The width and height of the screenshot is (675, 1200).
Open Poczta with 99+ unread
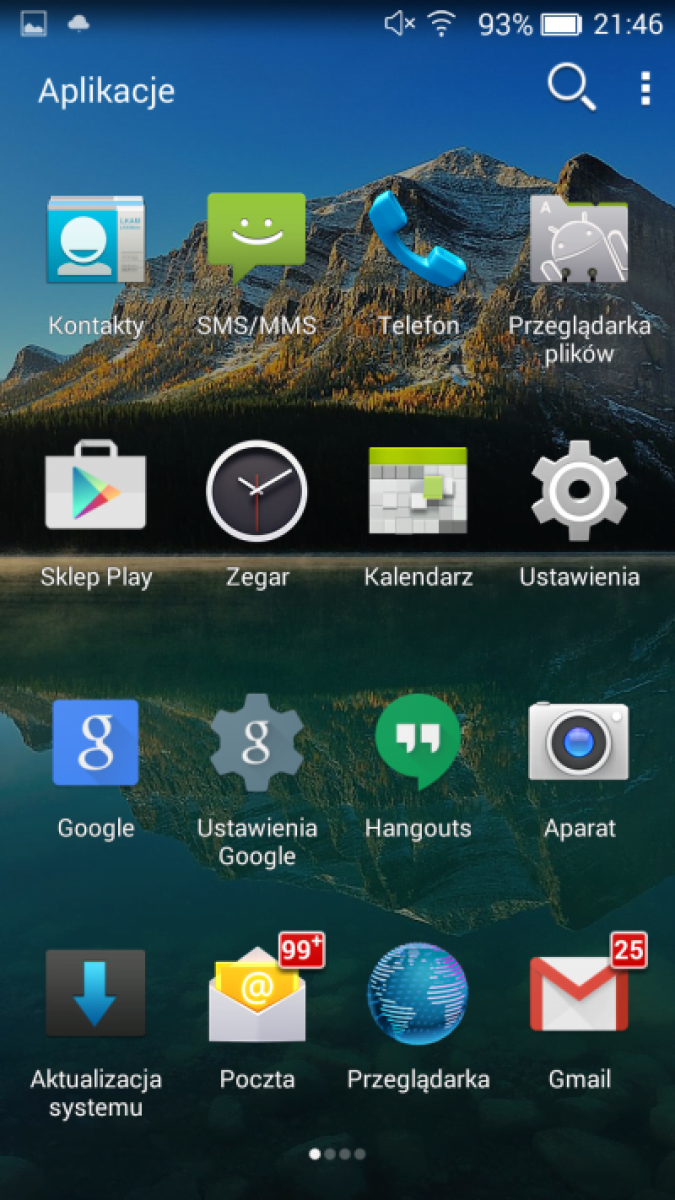(256, 993)
